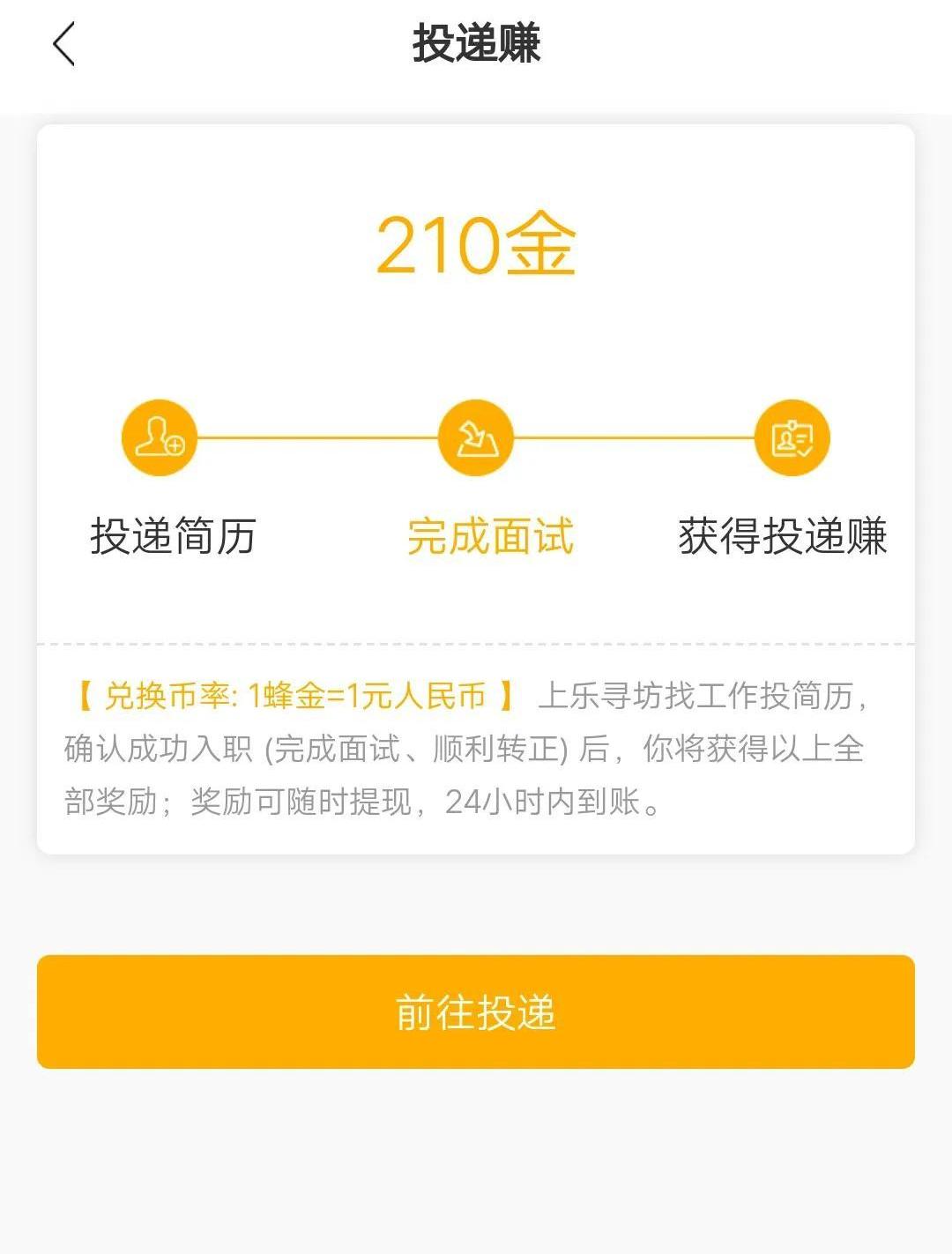Go back from the 投递赚 page
The height and width of the screenshot is (1254, 952).
pos(64,44)
